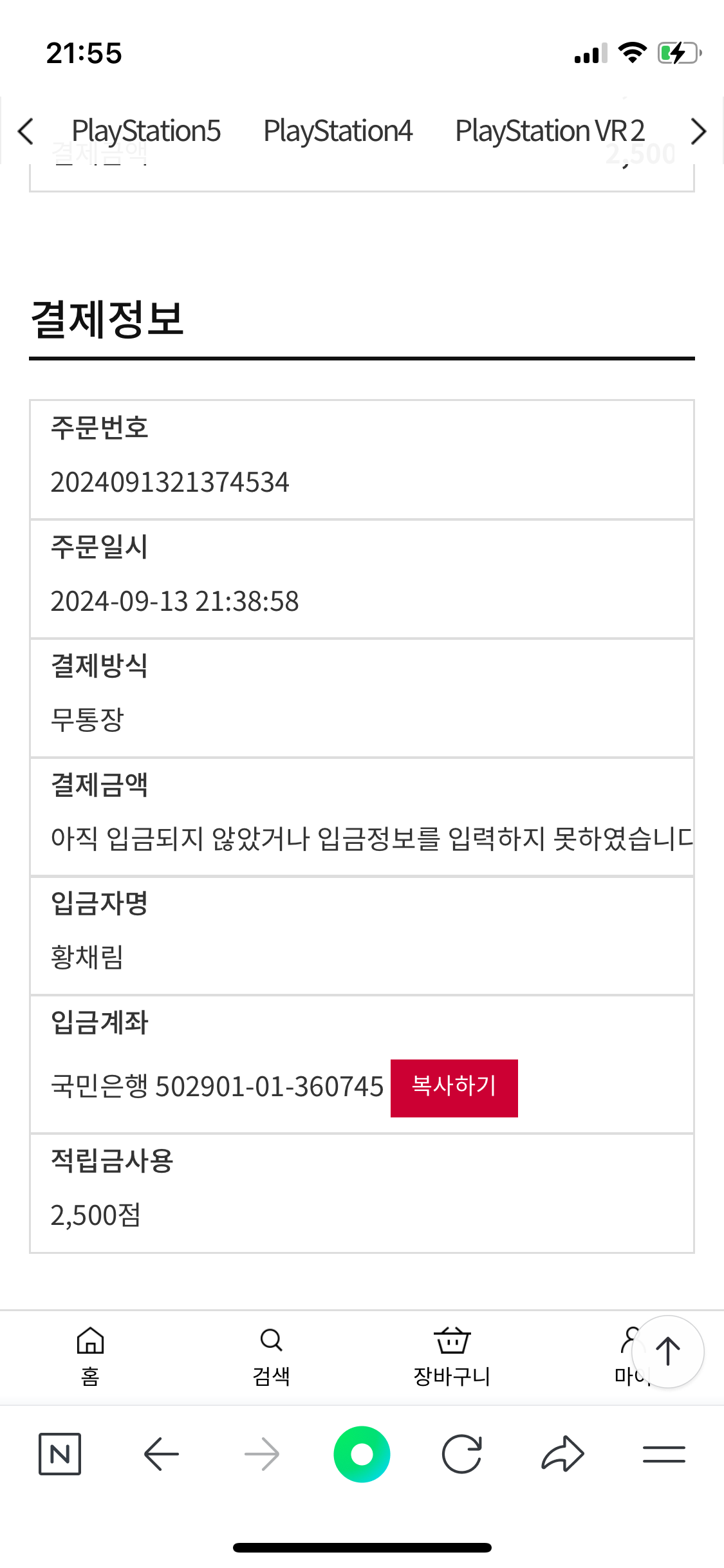The image size is (724, 1568).
Task: Tap the right arrow in category bar
Action: click(x=698, y=131)
